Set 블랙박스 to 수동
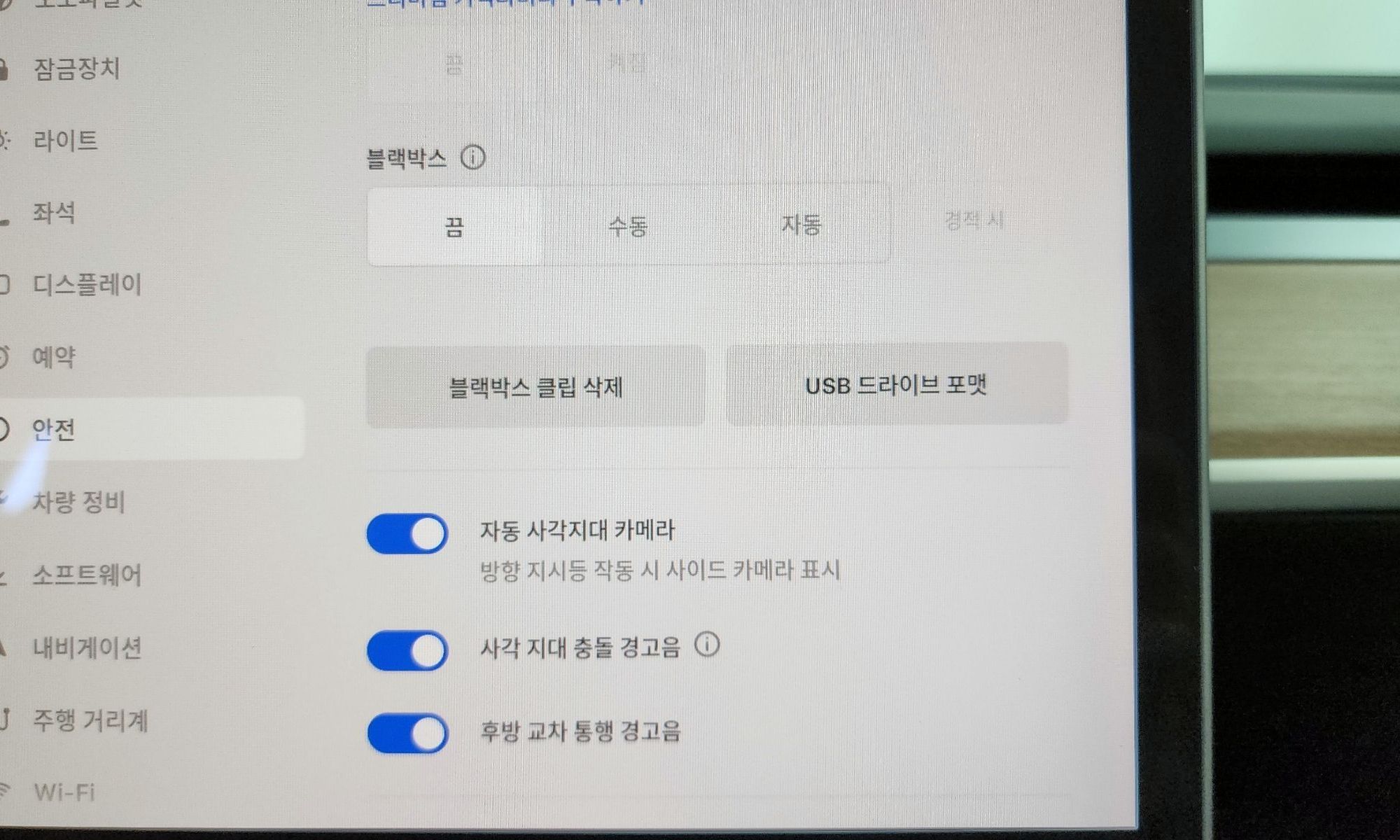Screen dimensions: 1400x840 (x=628, y=225)
